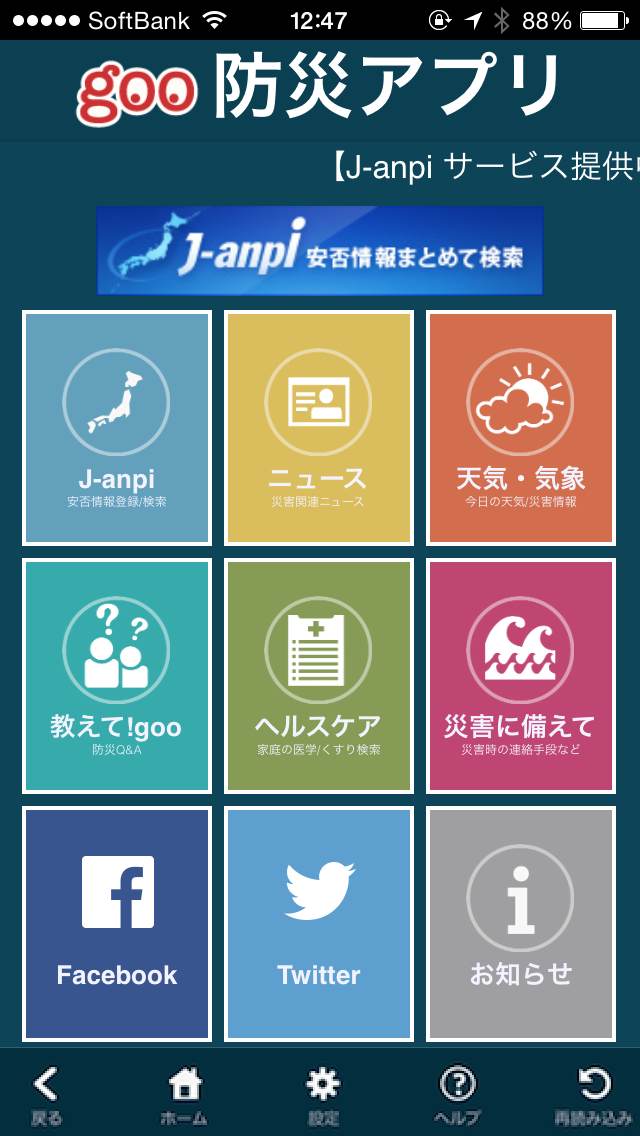640x1136 pixels.
Task: Open the ヘルプ help item
Action: (x=458, y=1095)
